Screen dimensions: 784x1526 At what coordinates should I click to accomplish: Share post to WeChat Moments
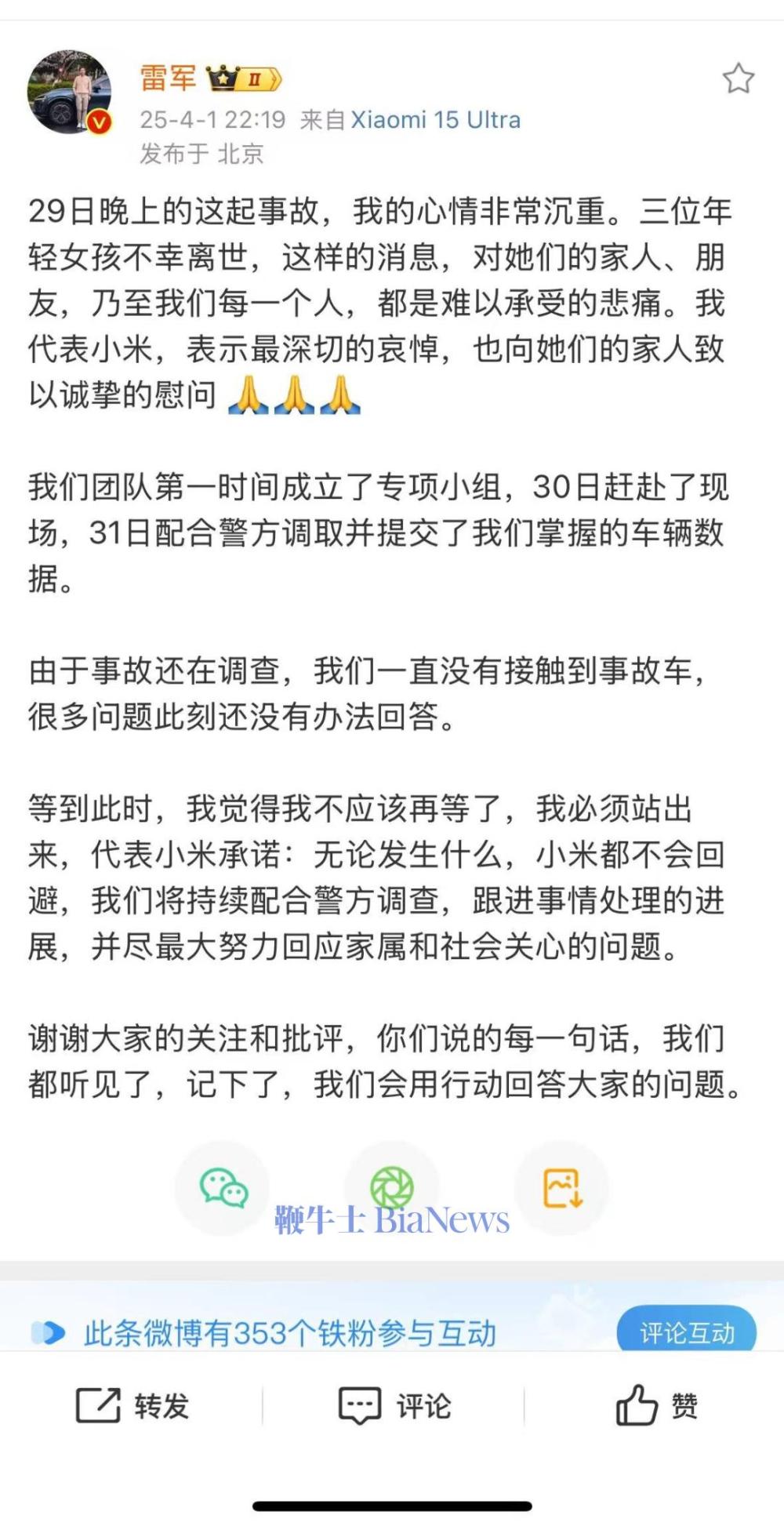pyautogui.click(x=392, y=1187)
